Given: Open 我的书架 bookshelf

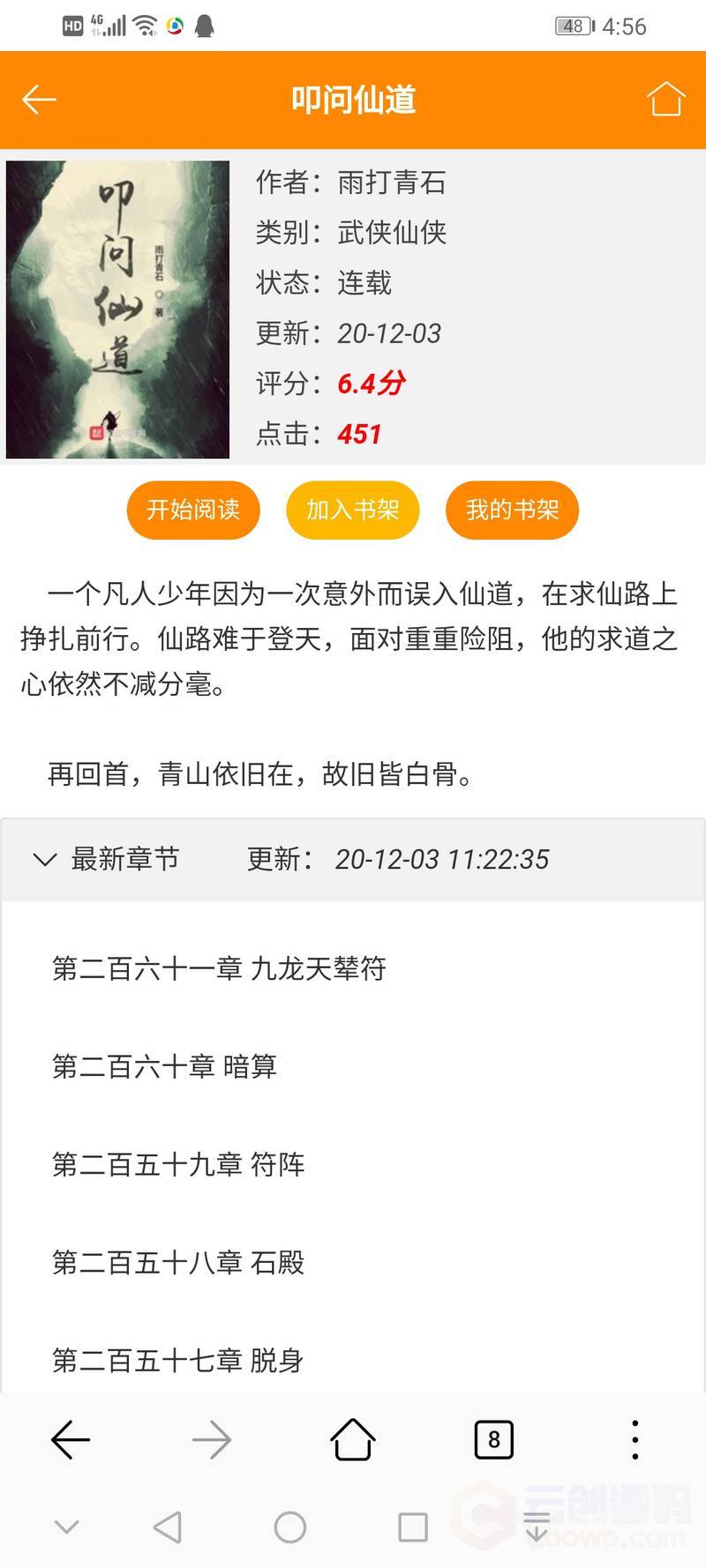Looking at the screenshot, I should tap(512, 510).
